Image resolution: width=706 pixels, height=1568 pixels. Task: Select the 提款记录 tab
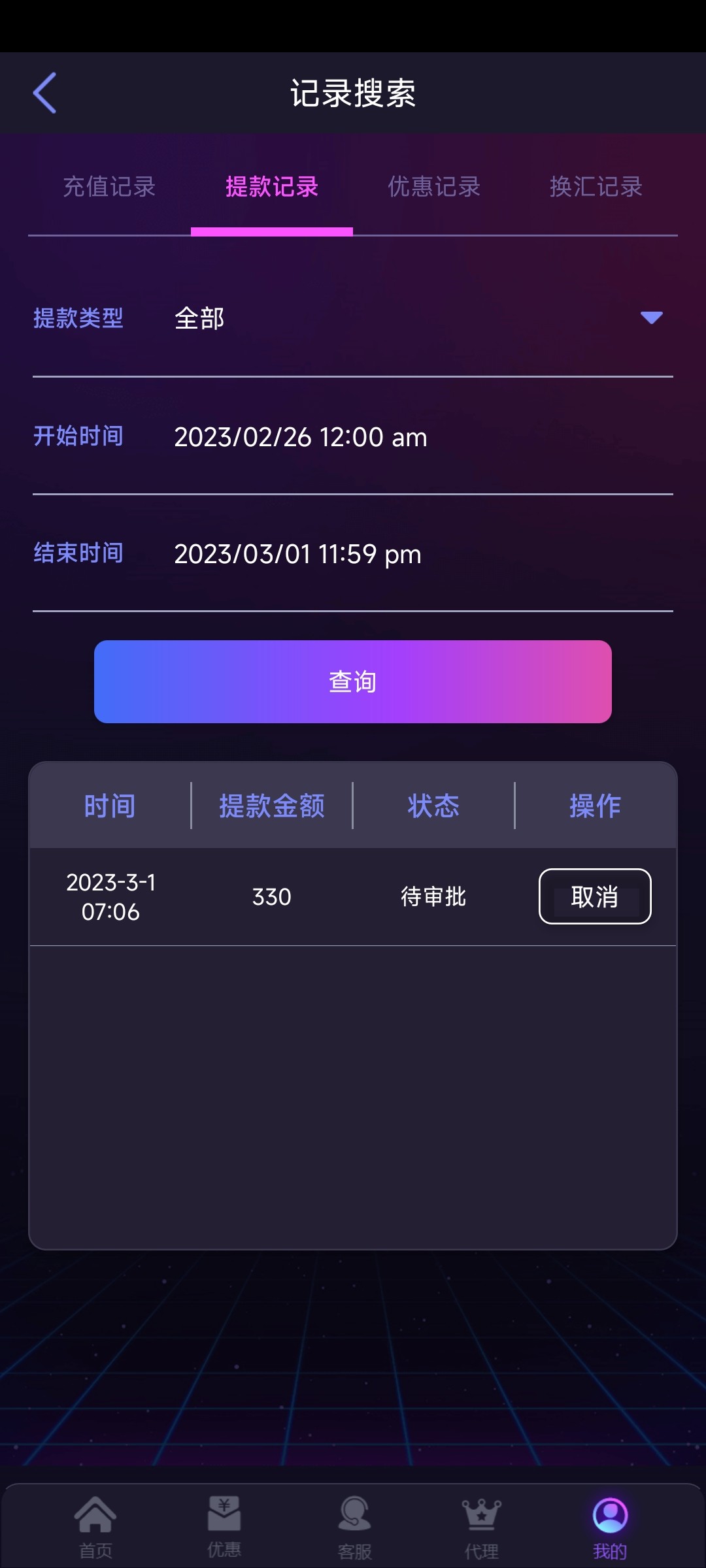(271, 187)
